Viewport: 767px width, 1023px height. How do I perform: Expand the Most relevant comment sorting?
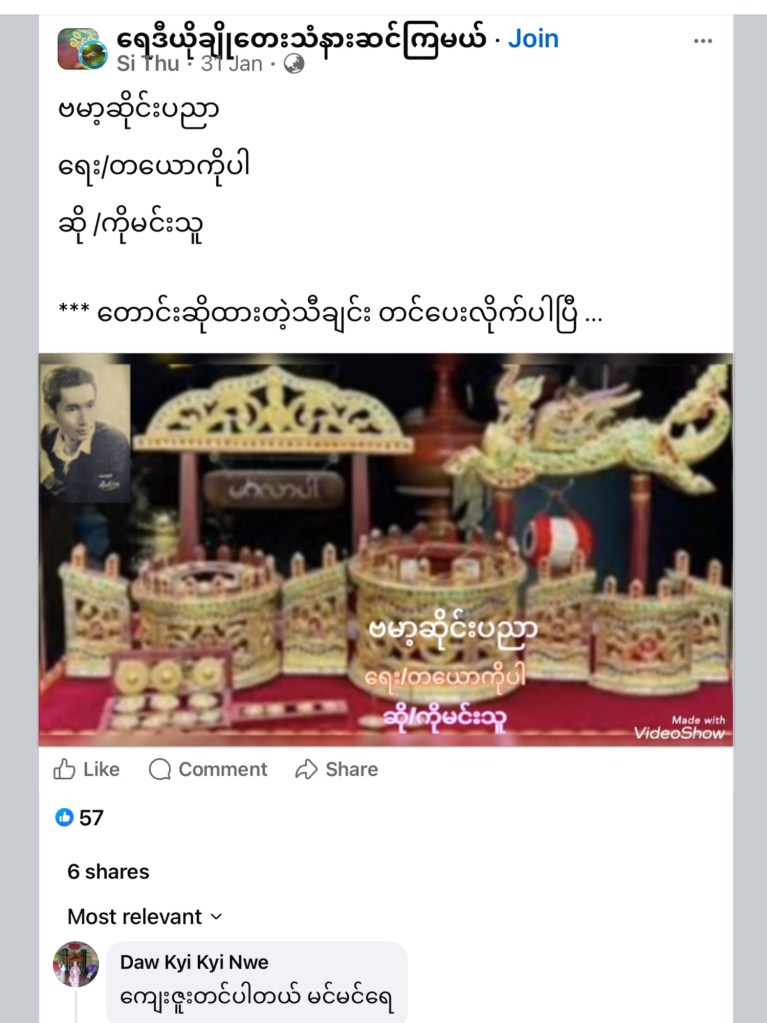(x=144, y=916)
